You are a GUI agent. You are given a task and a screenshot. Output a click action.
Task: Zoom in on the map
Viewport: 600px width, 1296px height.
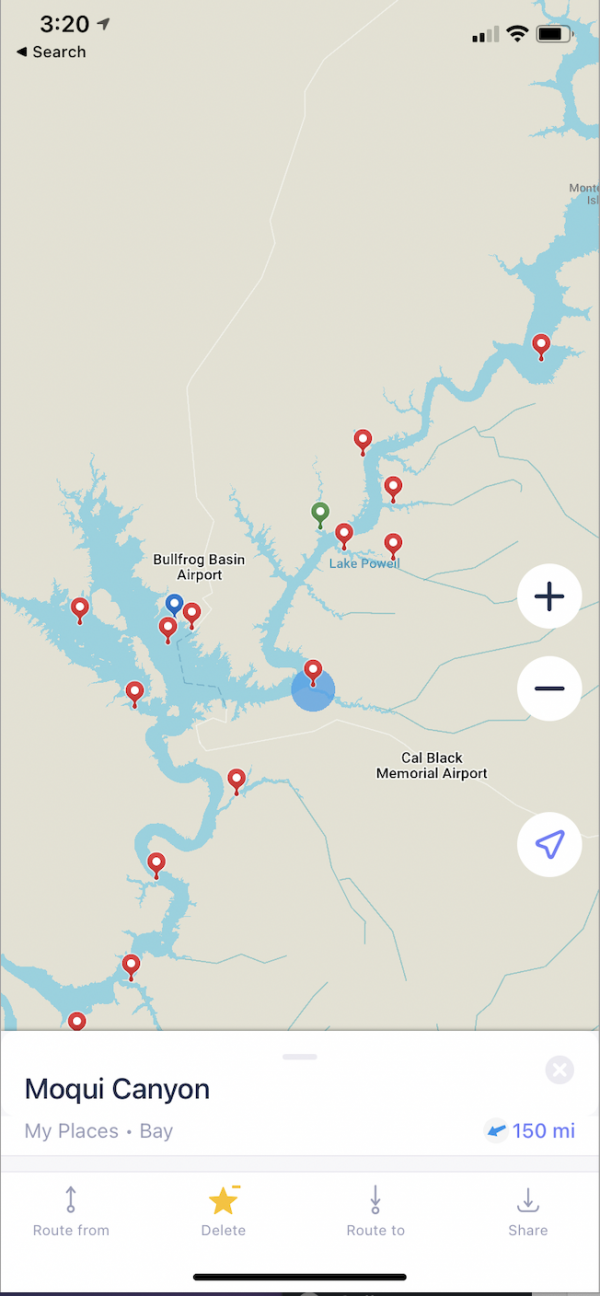(x=549, y=597)
